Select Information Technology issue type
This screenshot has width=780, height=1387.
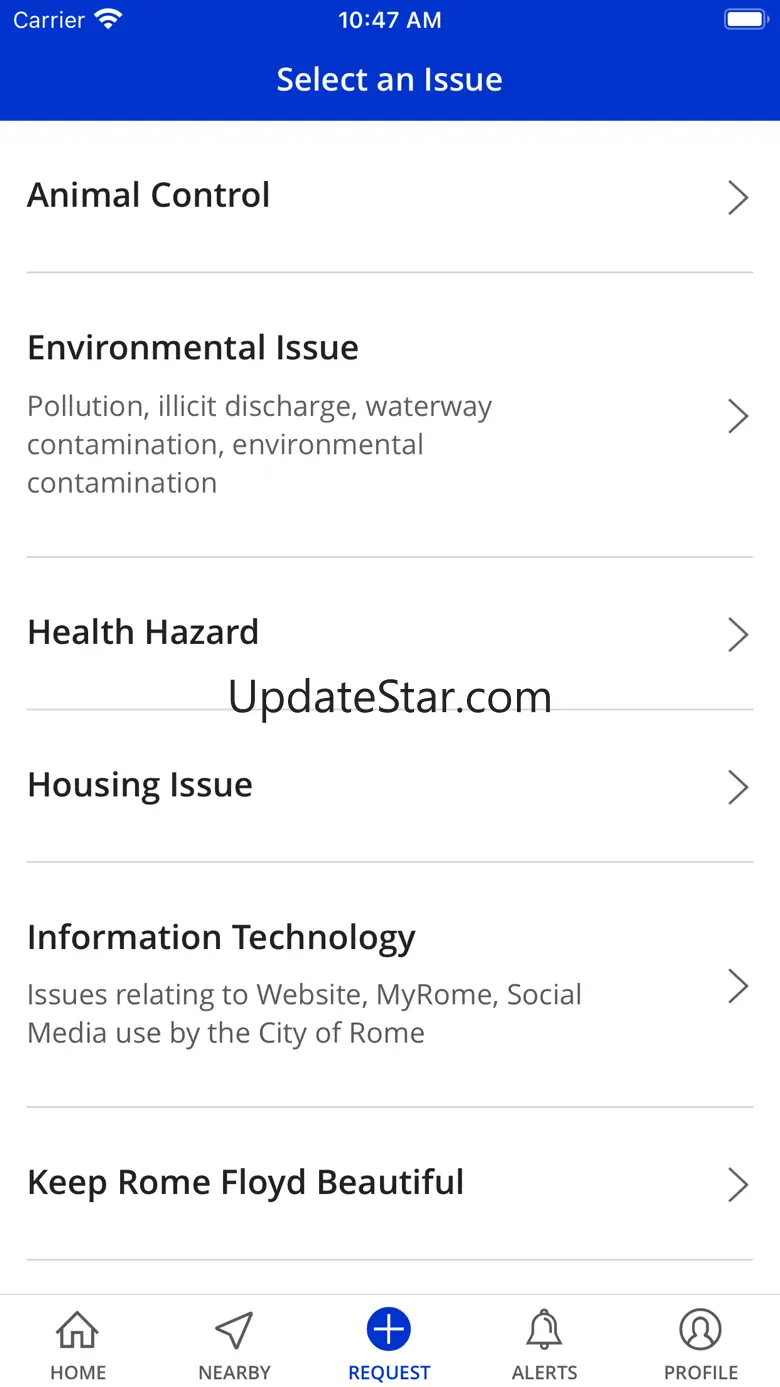(389, 984)
